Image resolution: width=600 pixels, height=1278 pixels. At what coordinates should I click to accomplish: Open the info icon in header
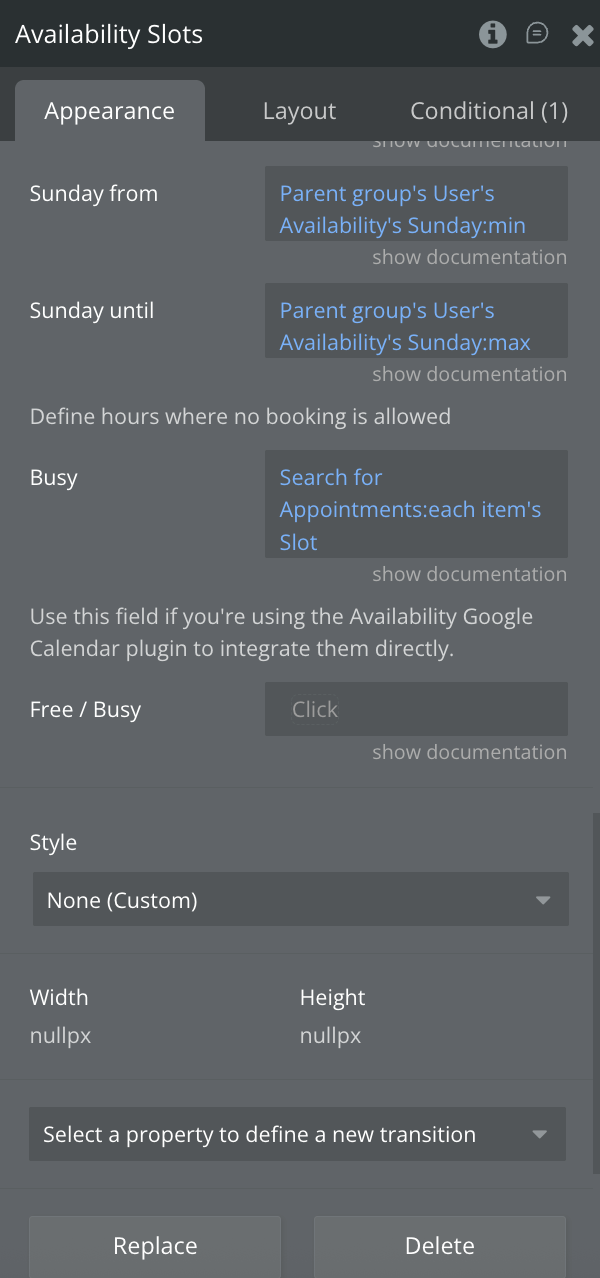pyautogui.click(x=492, y=35)
